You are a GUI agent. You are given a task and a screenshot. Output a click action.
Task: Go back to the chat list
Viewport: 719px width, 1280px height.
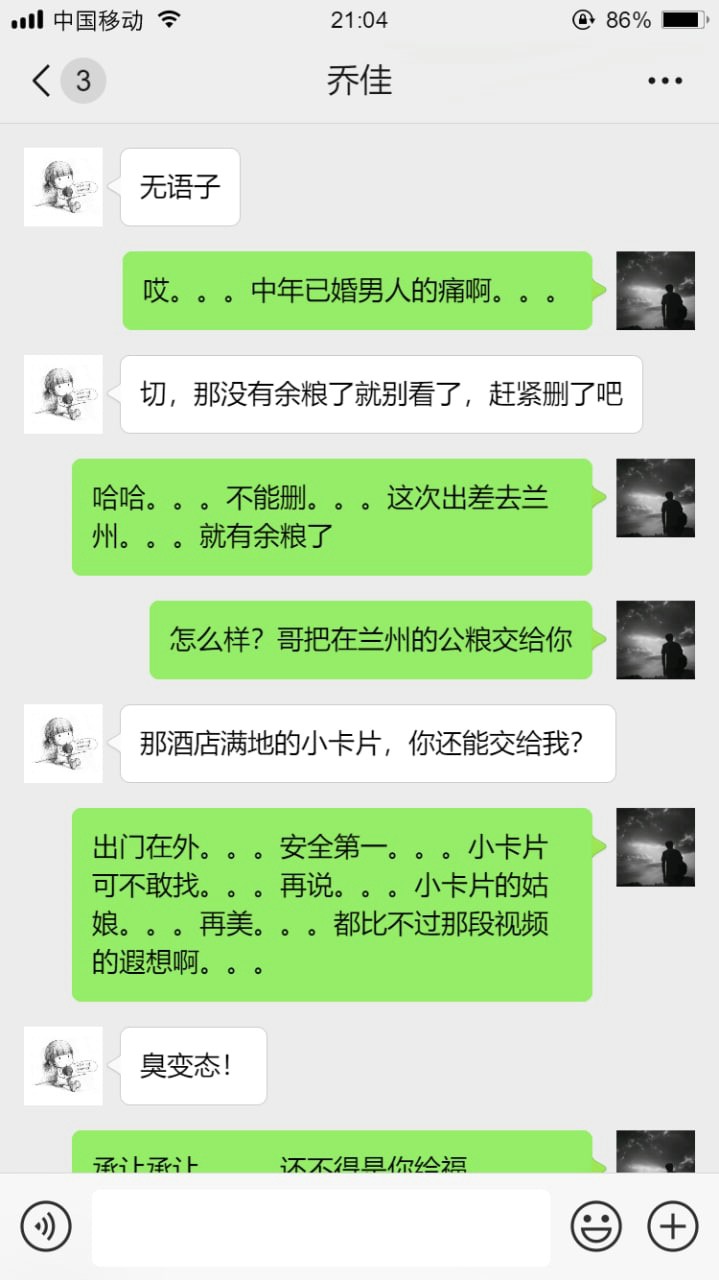pos(43,81)
